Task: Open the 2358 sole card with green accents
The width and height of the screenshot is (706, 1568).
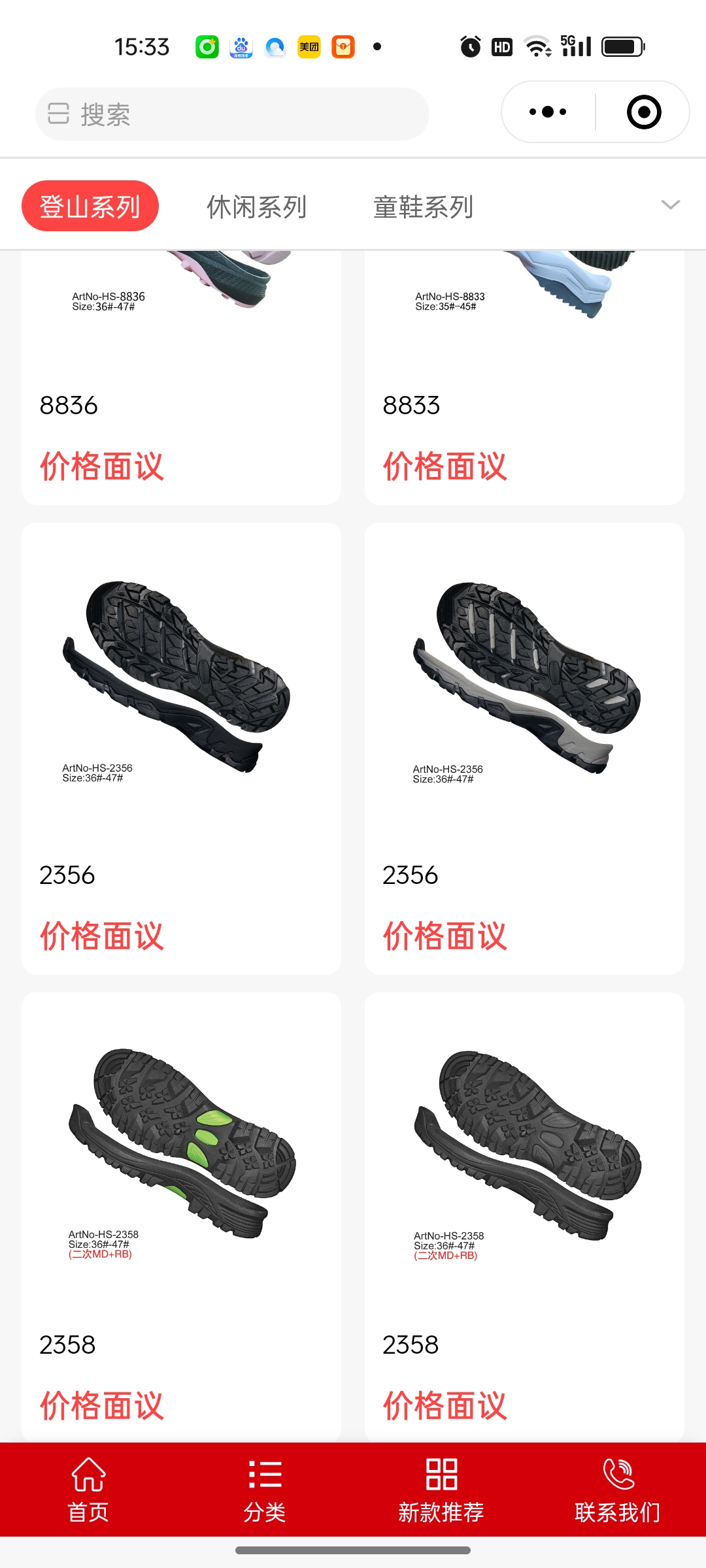Action: click(x=181, y=1215)
